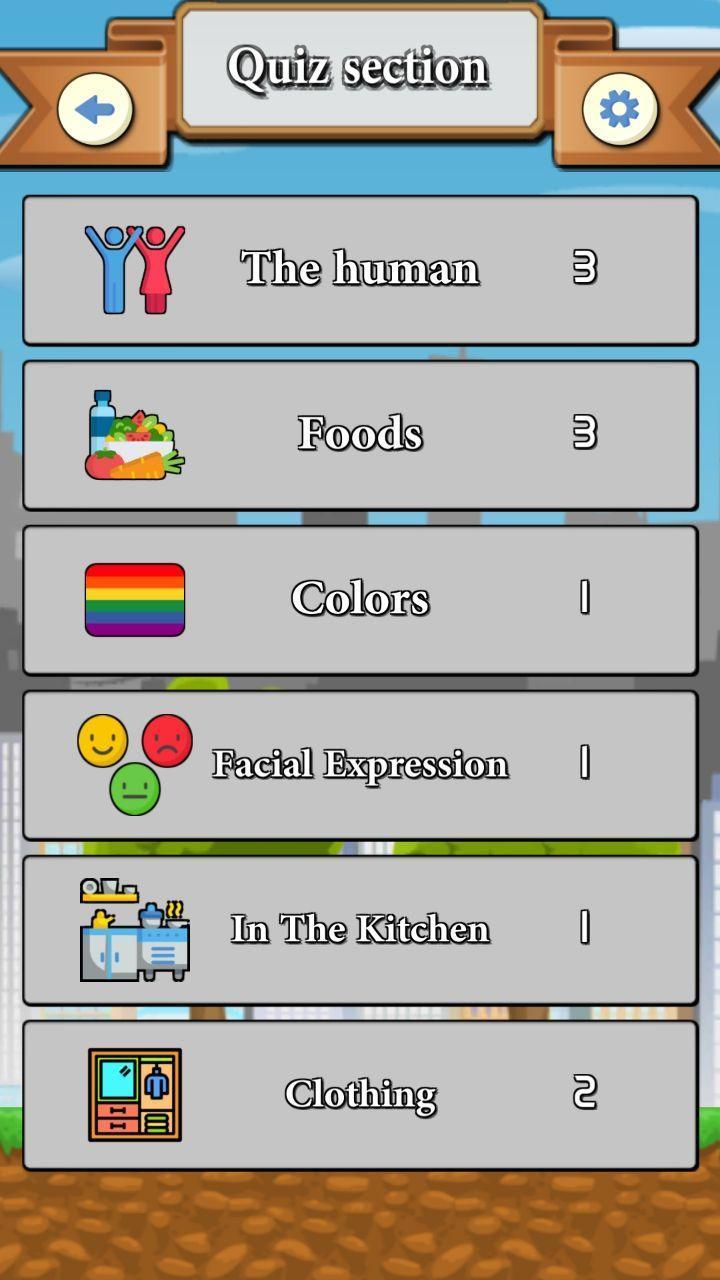Choose the Facial Expression quiz

point(360,765)
